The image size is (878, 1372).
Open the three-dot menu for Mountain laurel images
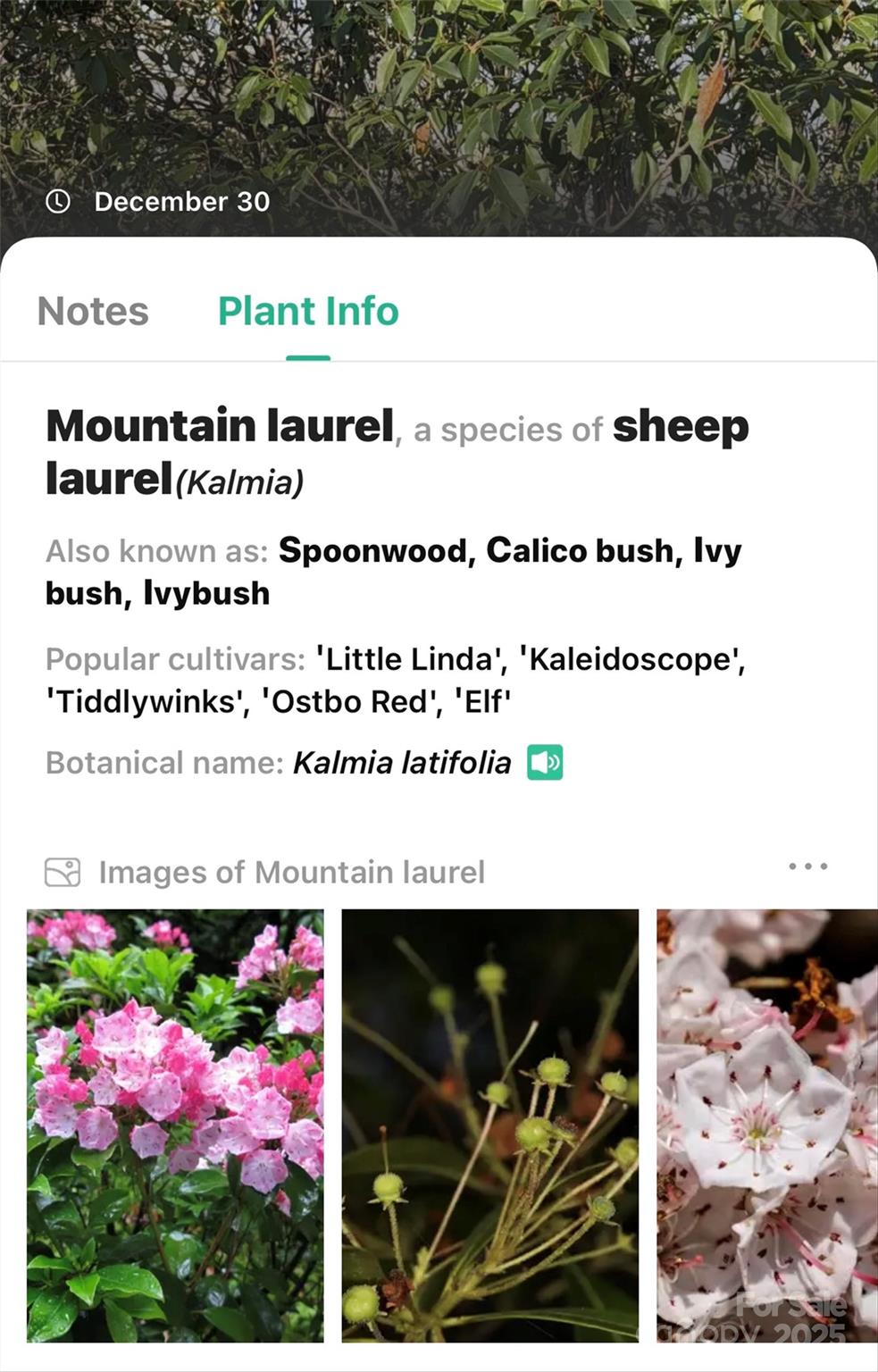coord(807,866)
